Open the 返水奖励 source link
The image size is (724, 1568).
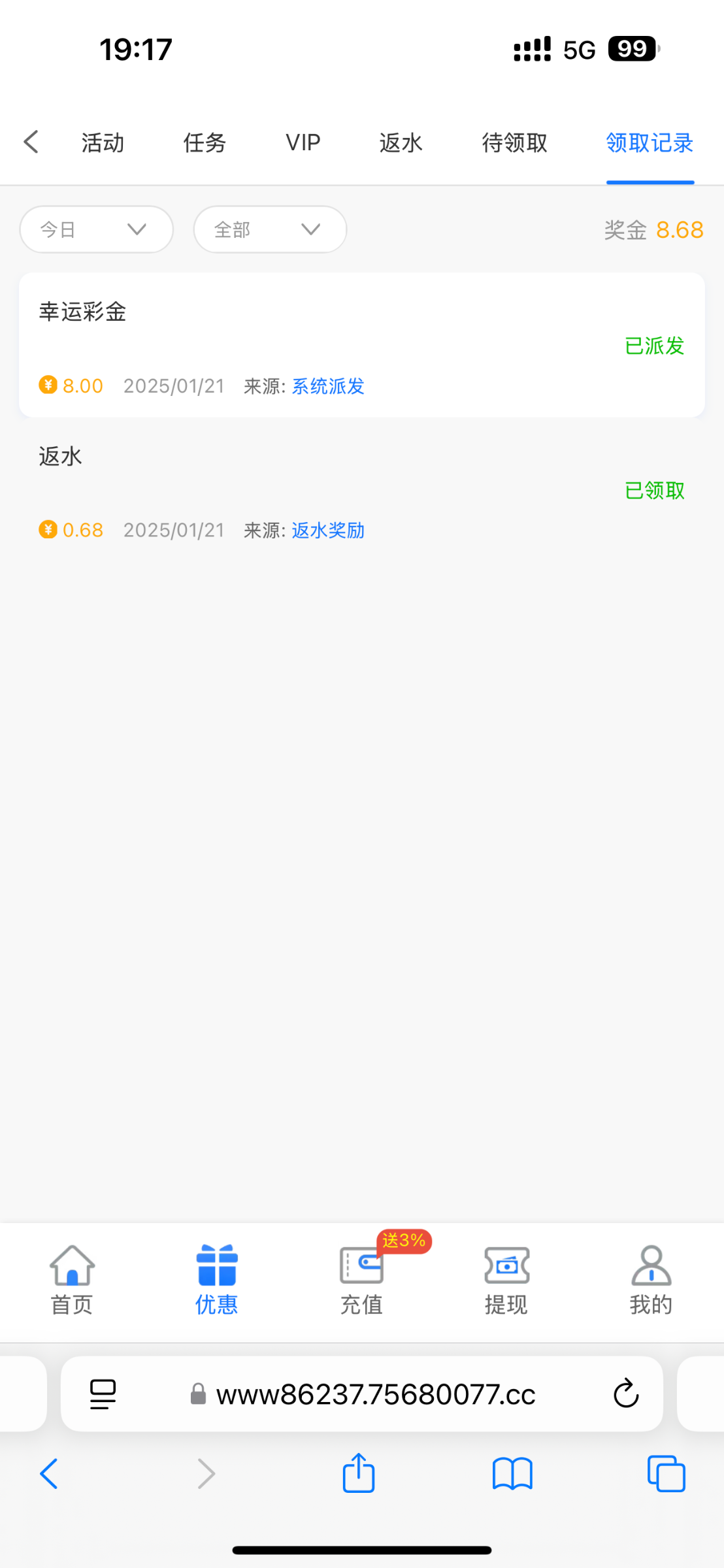pos(328,530)
